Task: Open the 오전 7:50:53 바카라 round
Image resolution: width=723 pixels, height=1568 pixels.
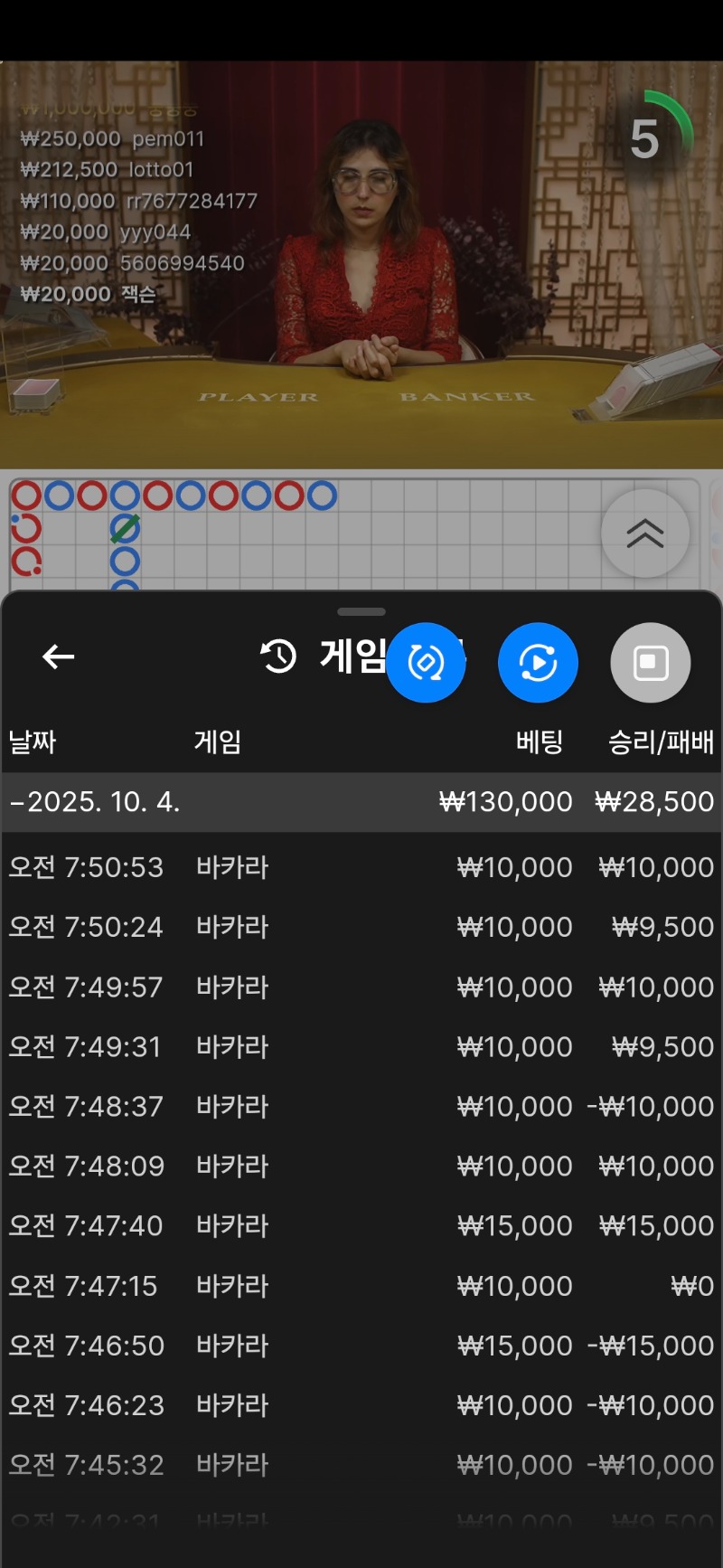Action: click(x=361, y=867)
